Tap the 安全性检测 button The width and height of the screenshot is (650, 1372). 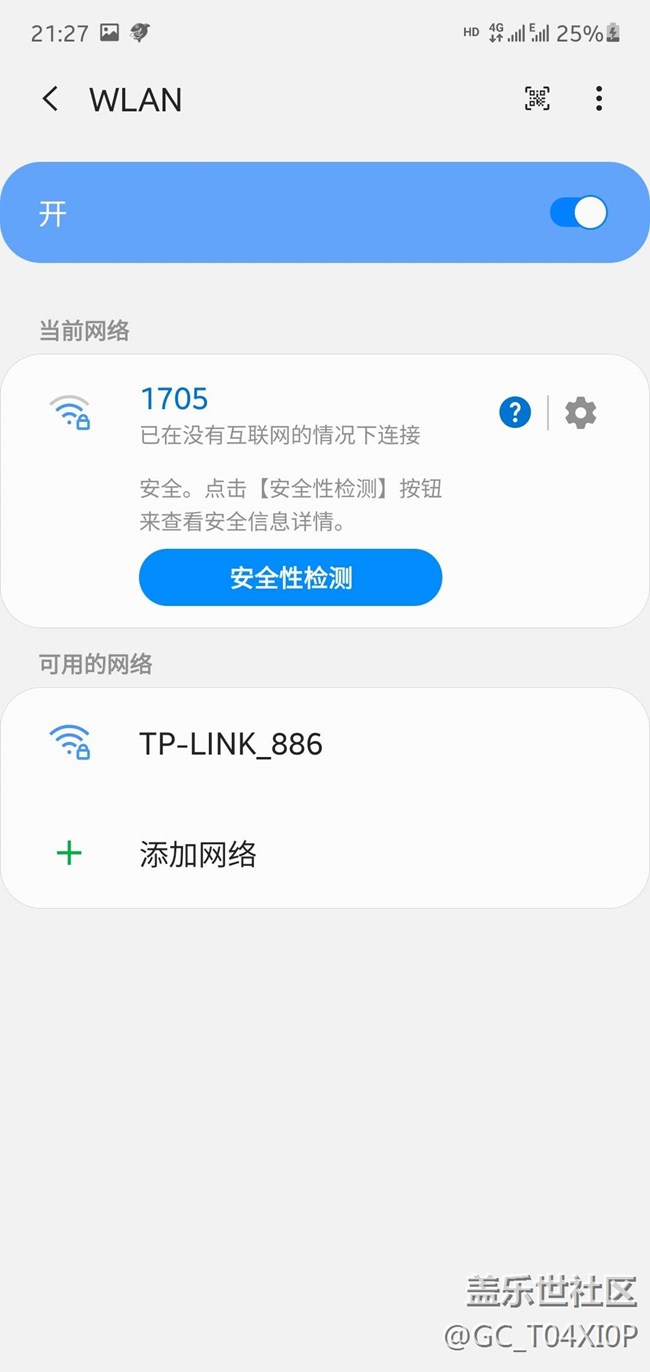[290, 577]
